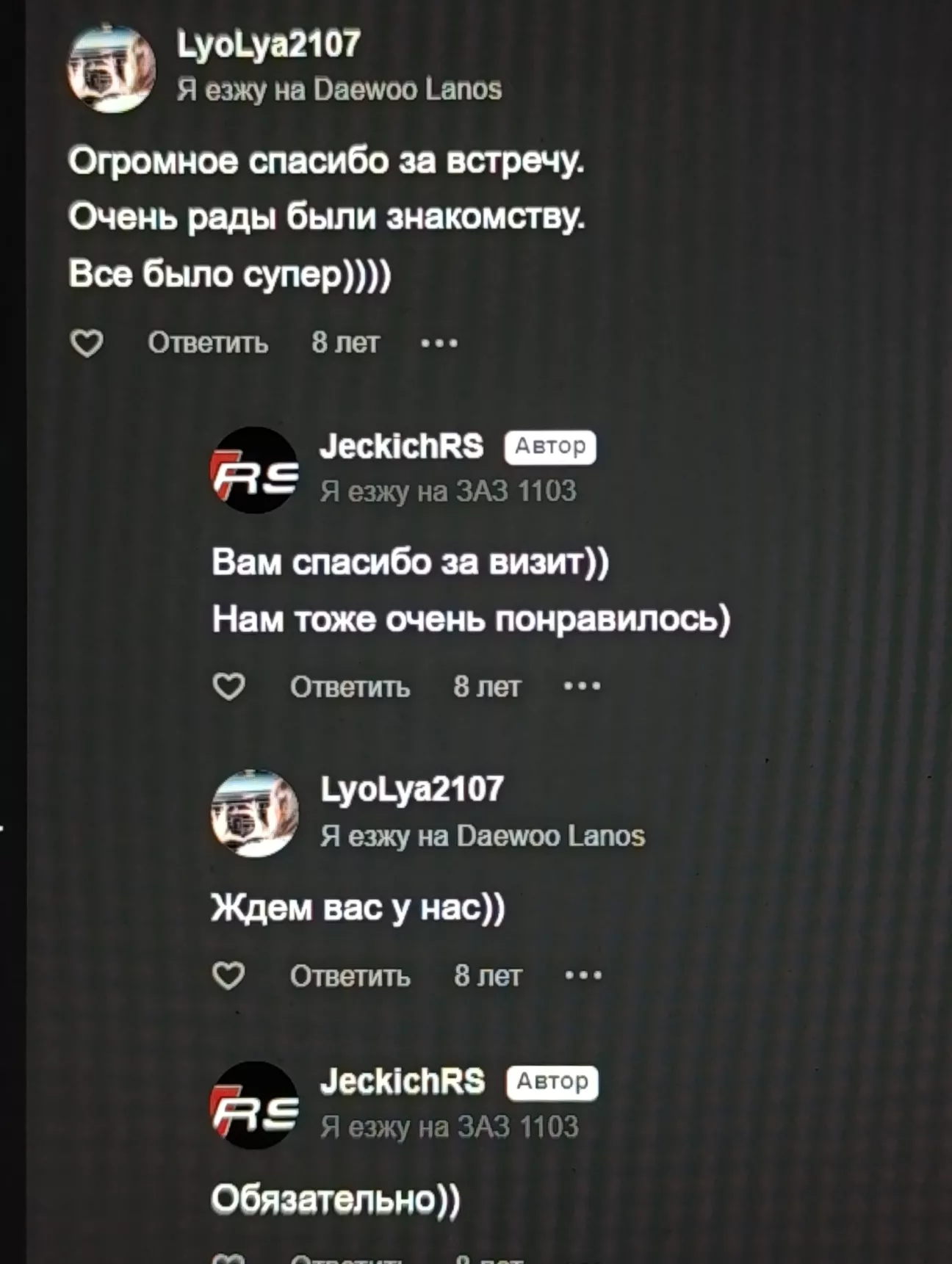Screen dimensions: 952x1264
Task: Open more options for "Ждем вас у нас" comment
Action: 583,976
